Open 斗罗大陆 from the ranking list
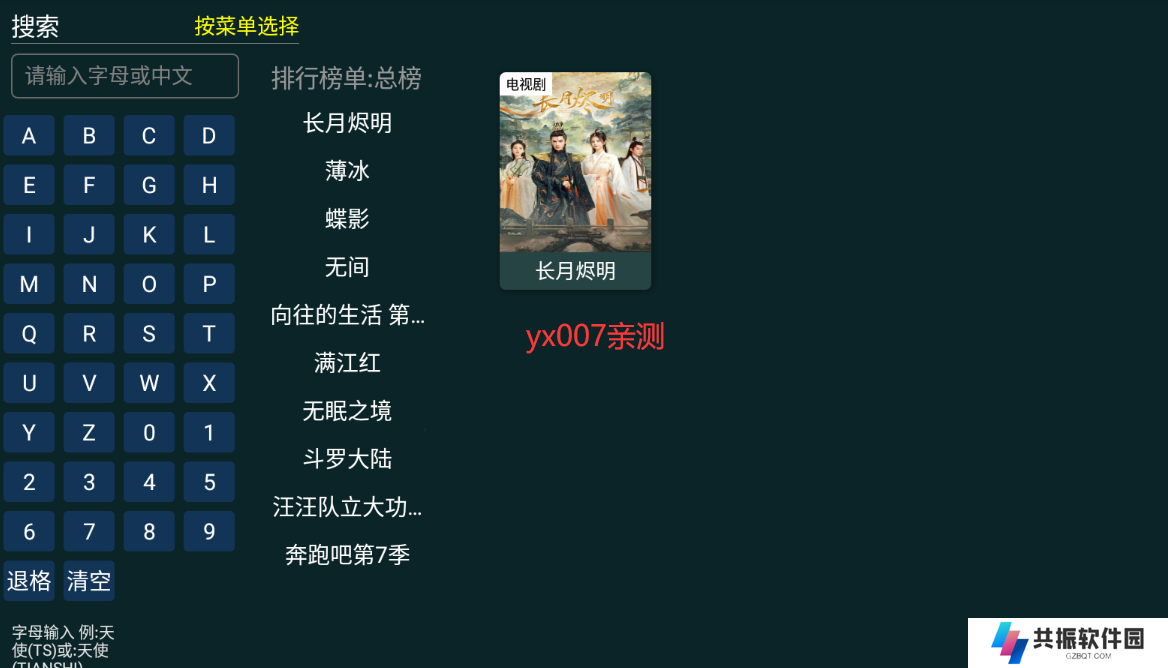The width and height of the screenshot is (1168, 668). coord(347,459)
